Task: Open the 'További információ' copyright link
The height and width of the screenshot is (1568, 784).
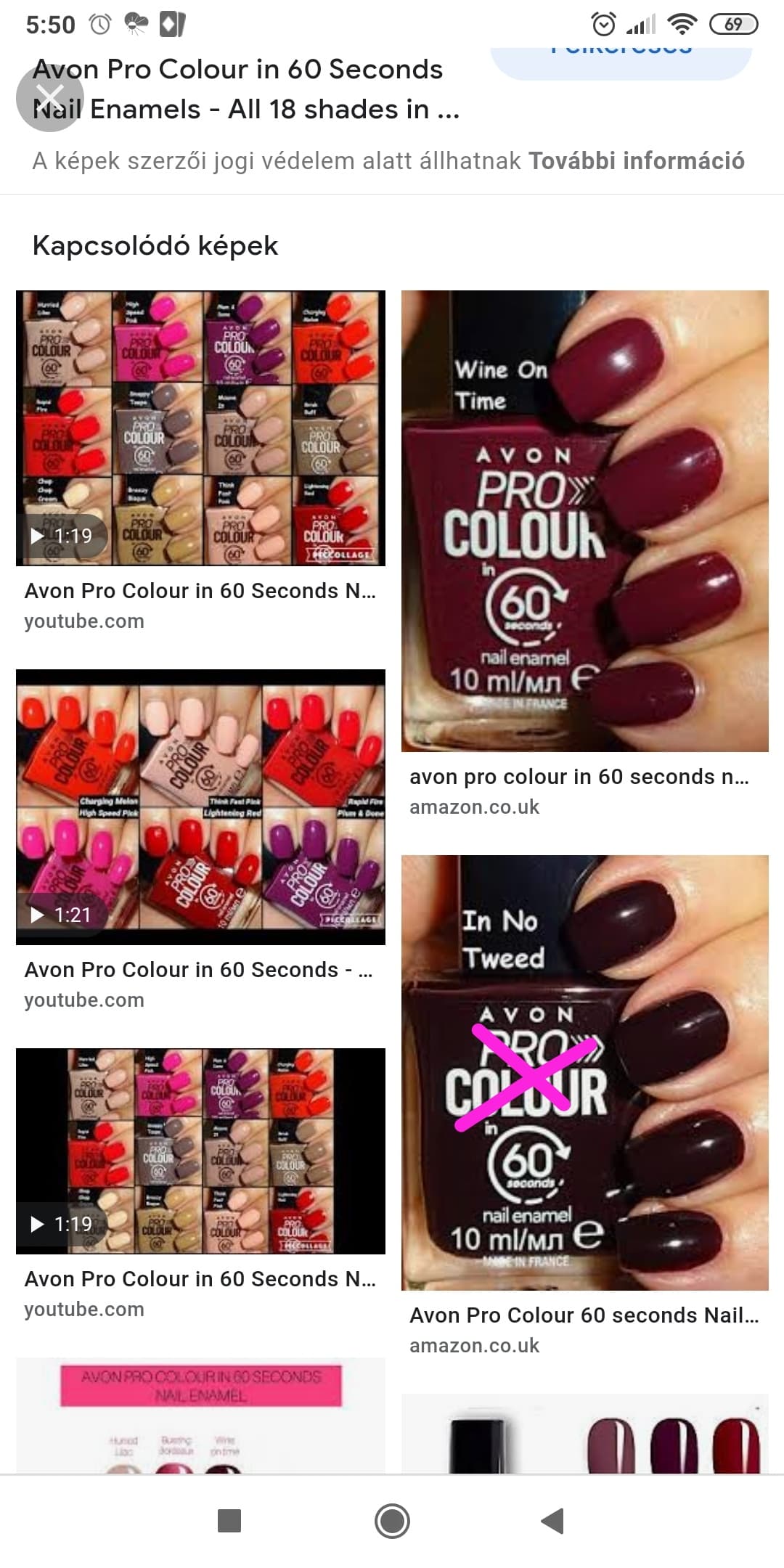Action: [636, 160]
